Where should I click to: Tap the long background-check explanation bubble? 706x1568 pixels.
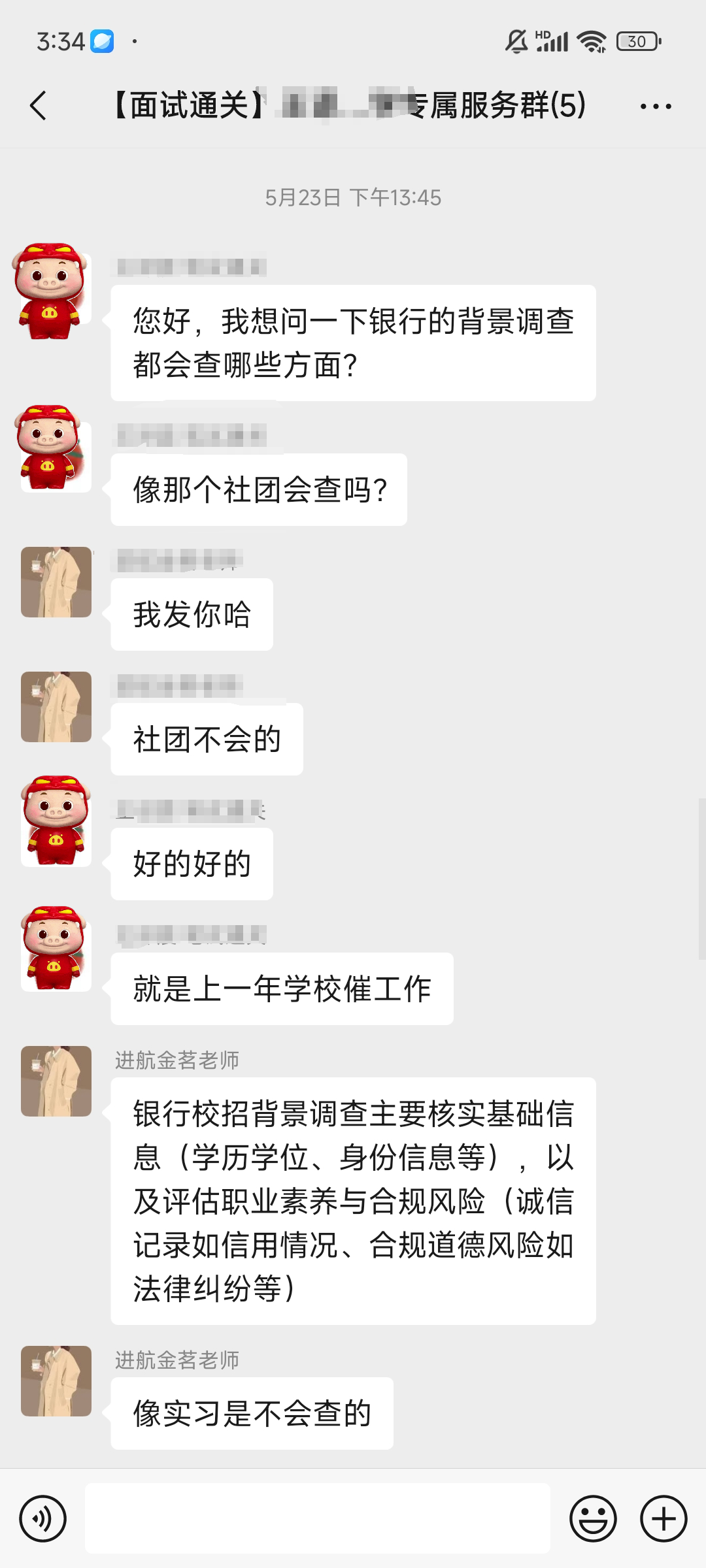point(353,1202)
